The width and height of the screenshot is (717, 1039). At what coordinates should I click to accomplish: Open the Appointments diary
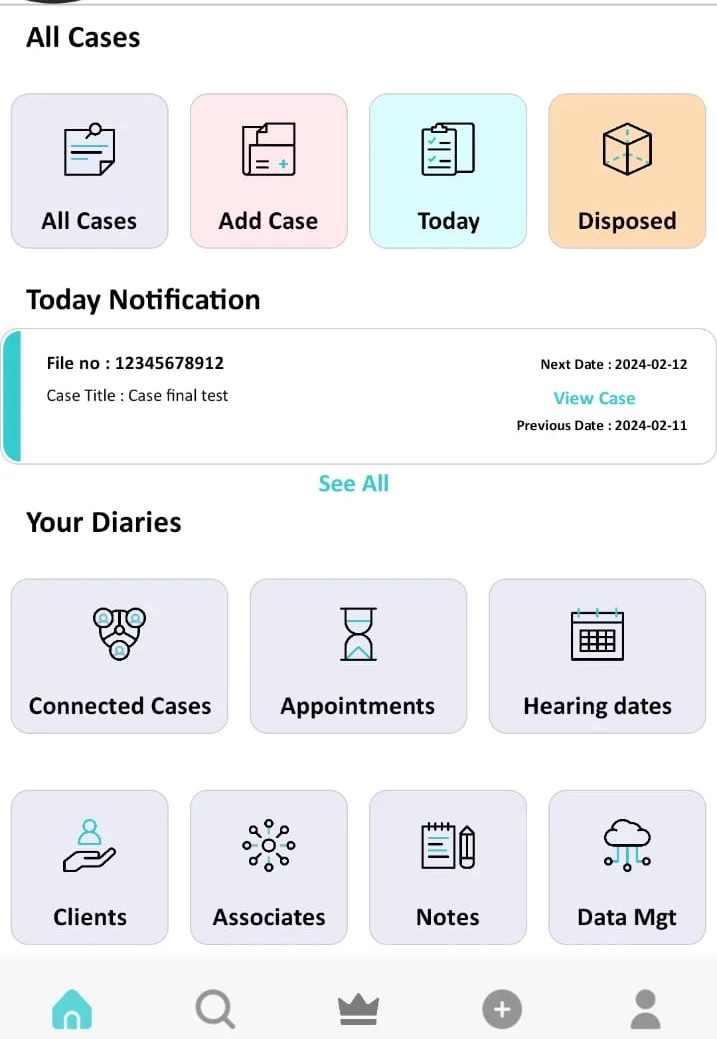pyautogui.click(x=358, y=656)
